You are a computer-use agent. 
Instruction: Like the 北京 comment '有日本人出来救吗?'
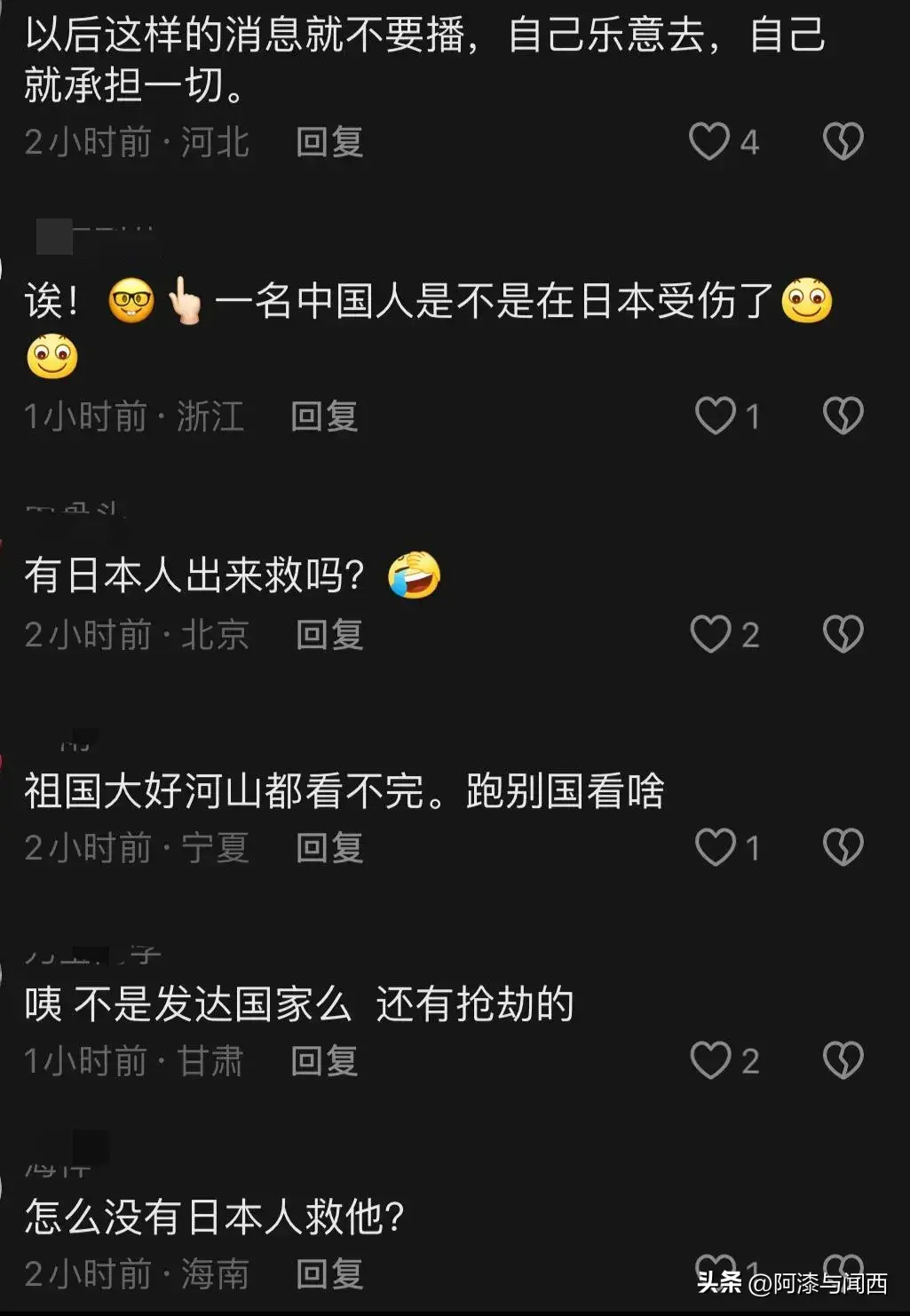coord(711,634)
